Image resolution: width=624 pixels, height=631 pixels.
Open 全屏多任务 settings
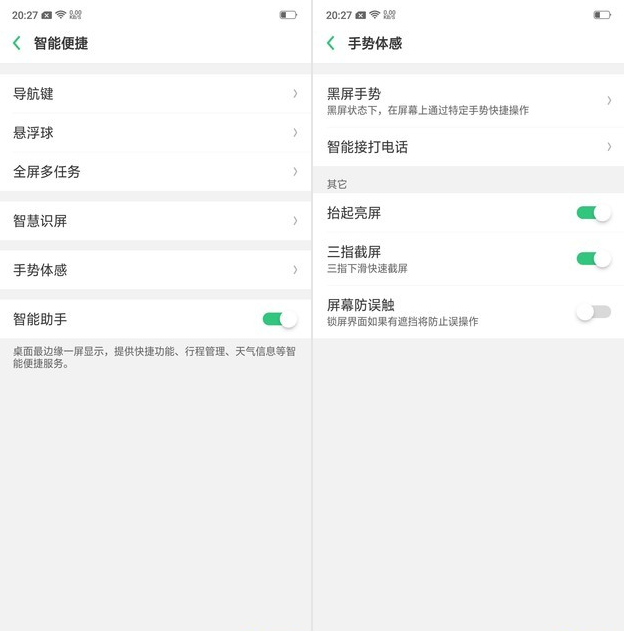click(x=155, y=171)
